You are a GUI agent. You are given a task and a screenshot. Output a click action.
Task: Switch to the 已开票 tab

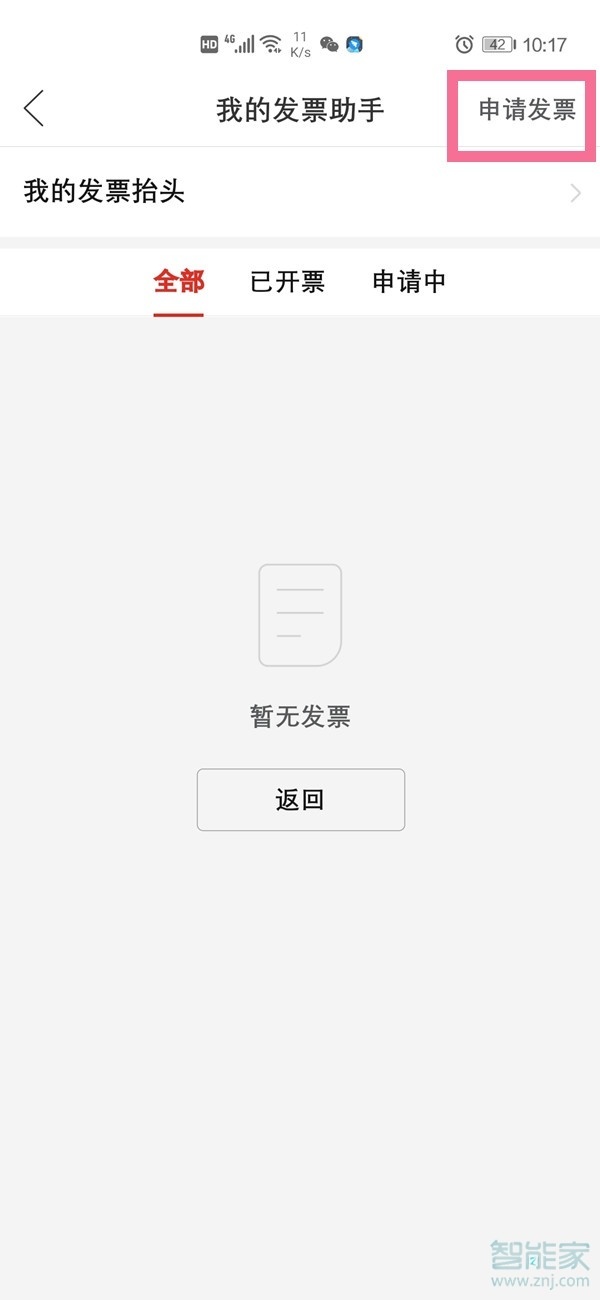point(287,282)
